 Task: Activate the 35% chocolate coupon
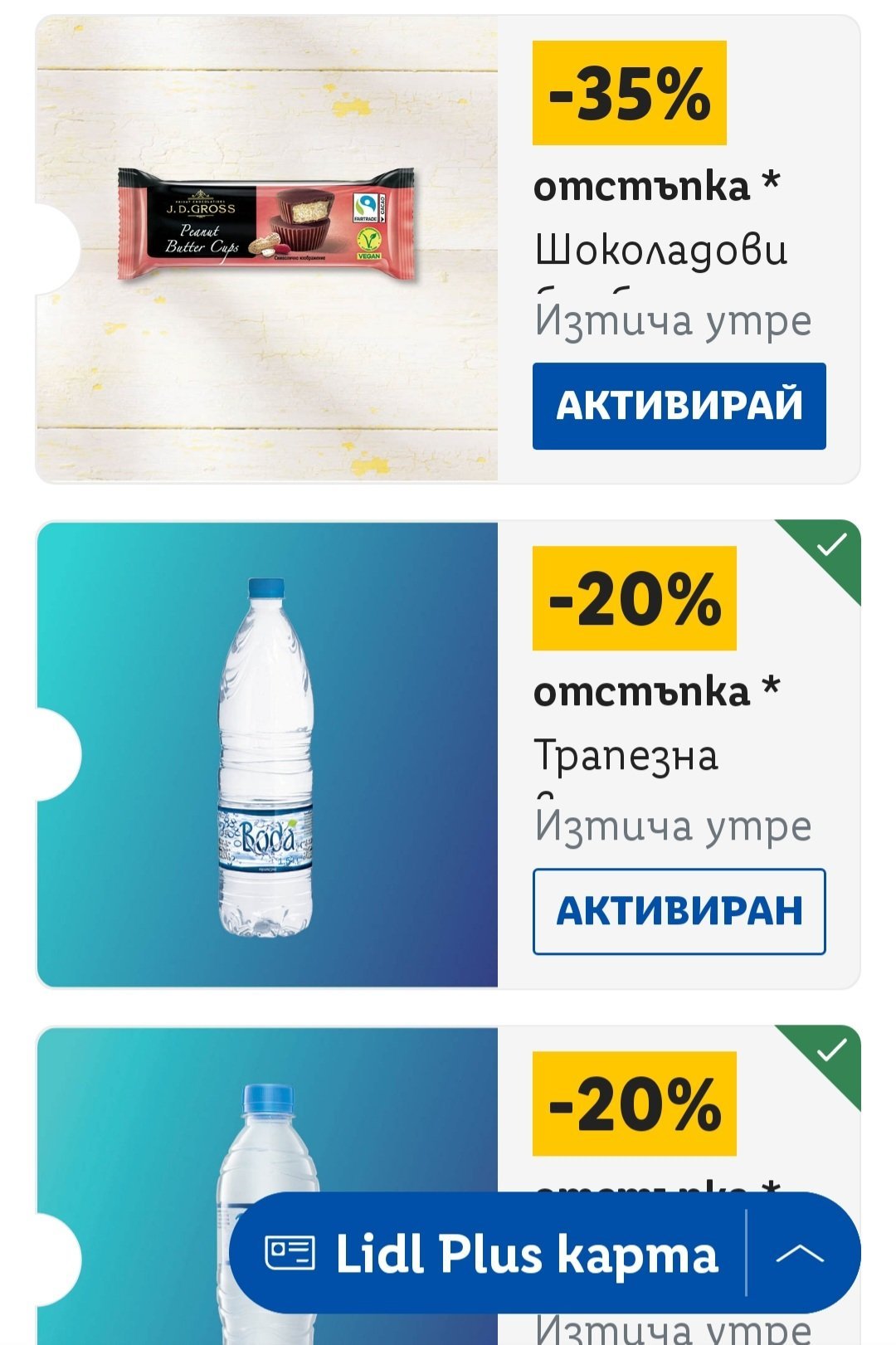pos(679,406)
